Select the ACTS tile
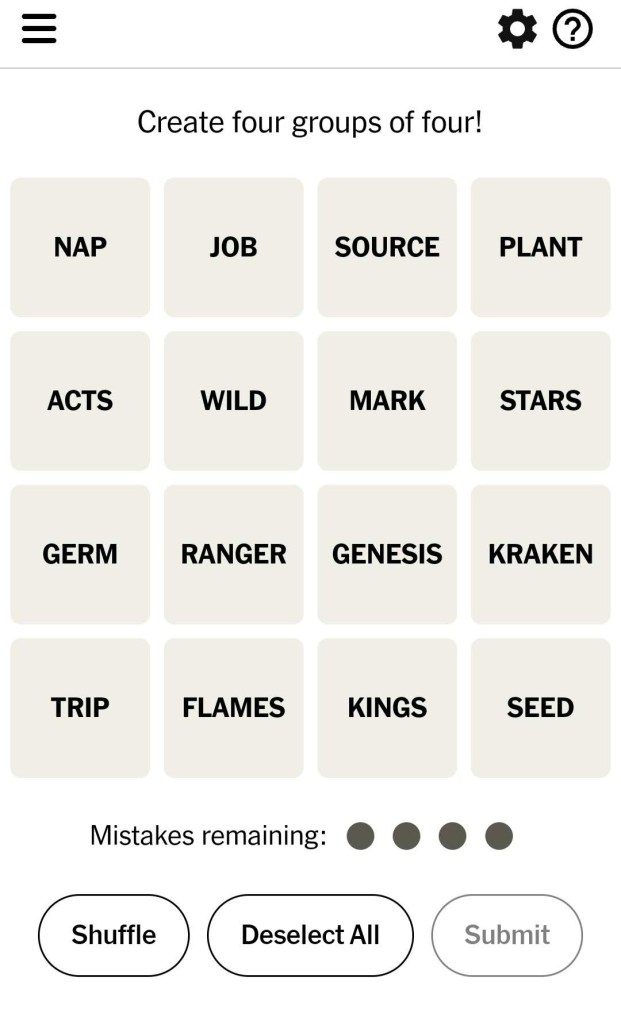This screenshot has width=621, height=1024. coord(80,401)
